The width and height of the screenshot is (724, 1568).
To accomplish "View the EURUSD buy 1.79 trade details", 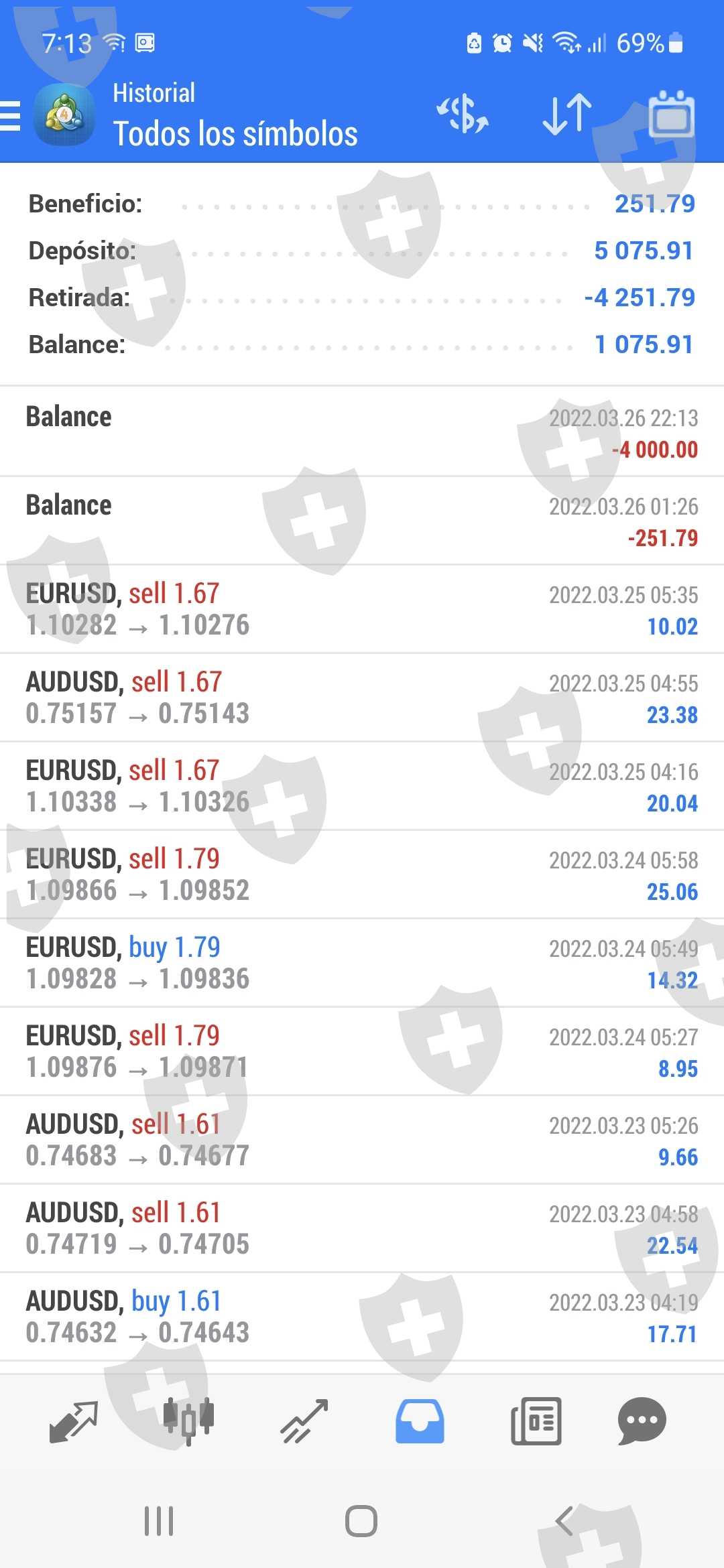I will 362,963.
